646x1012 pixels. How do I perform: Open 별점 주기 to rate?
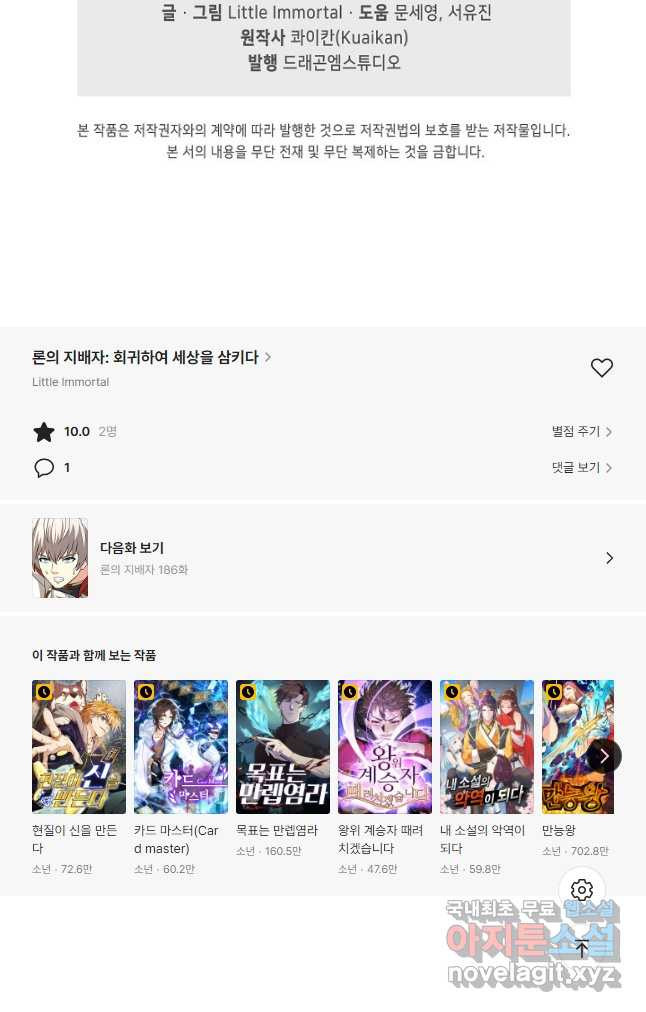[x=581, y=432]
